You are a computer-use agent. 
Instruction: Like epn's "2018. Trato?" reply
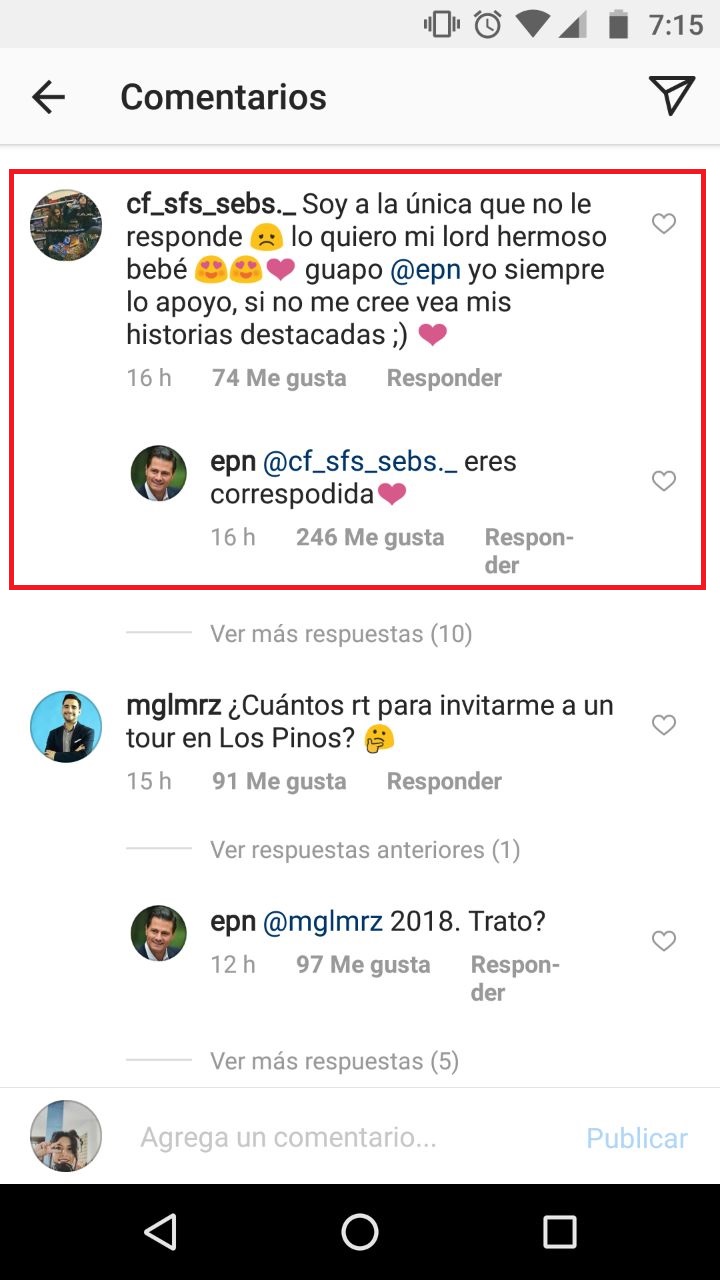(x=664, y=941)
